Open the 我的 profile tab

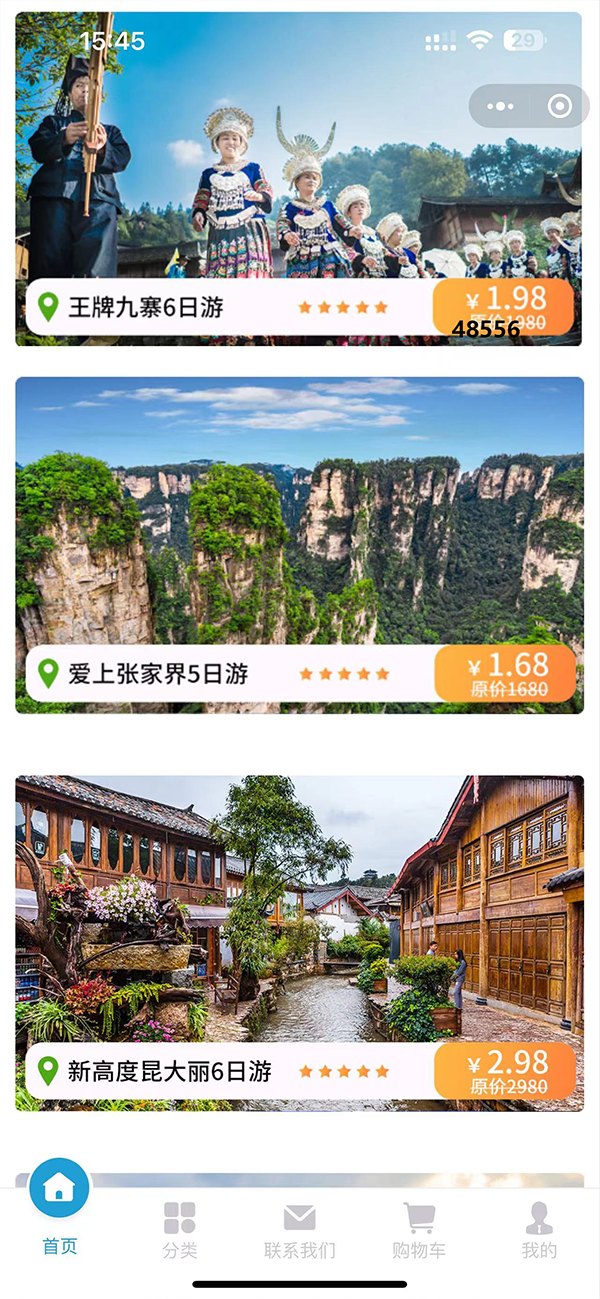tap(539, 1230)
